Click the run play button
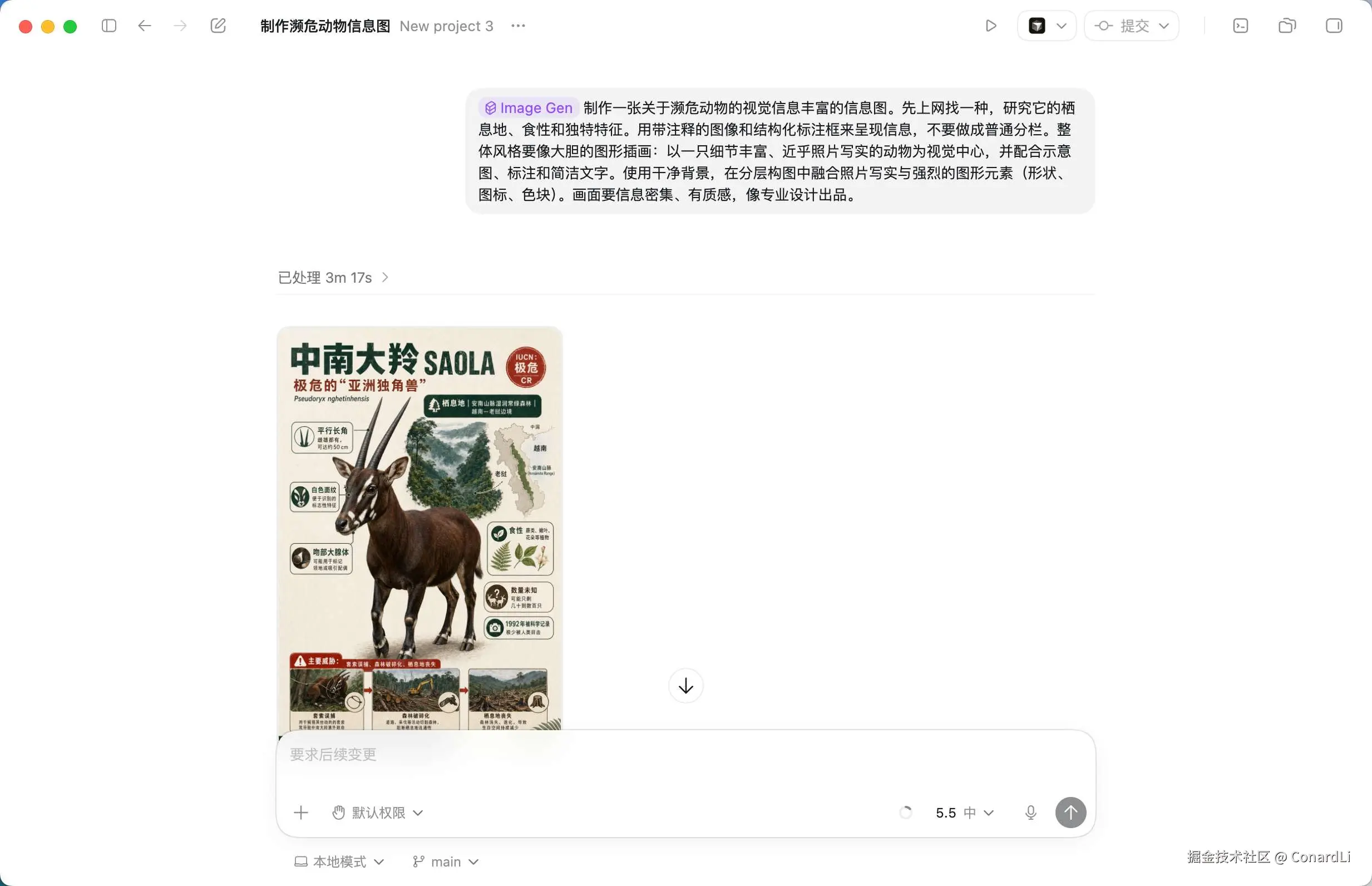This screenshot has width=1372, height=886. 991,26
